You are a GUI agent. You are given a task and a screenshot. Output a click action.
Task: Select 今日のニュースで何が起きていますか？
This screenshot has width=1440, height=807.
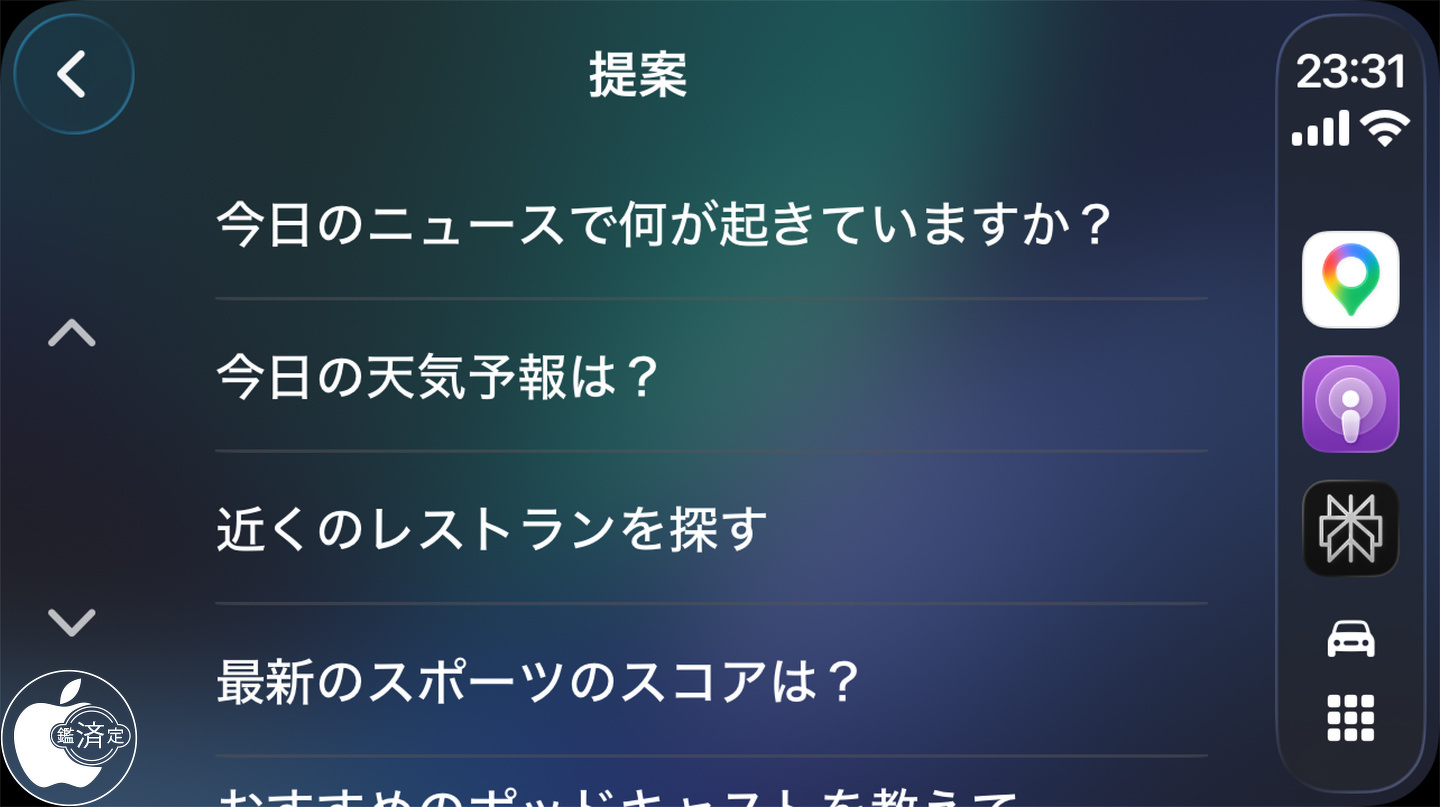tap(664, 225)
